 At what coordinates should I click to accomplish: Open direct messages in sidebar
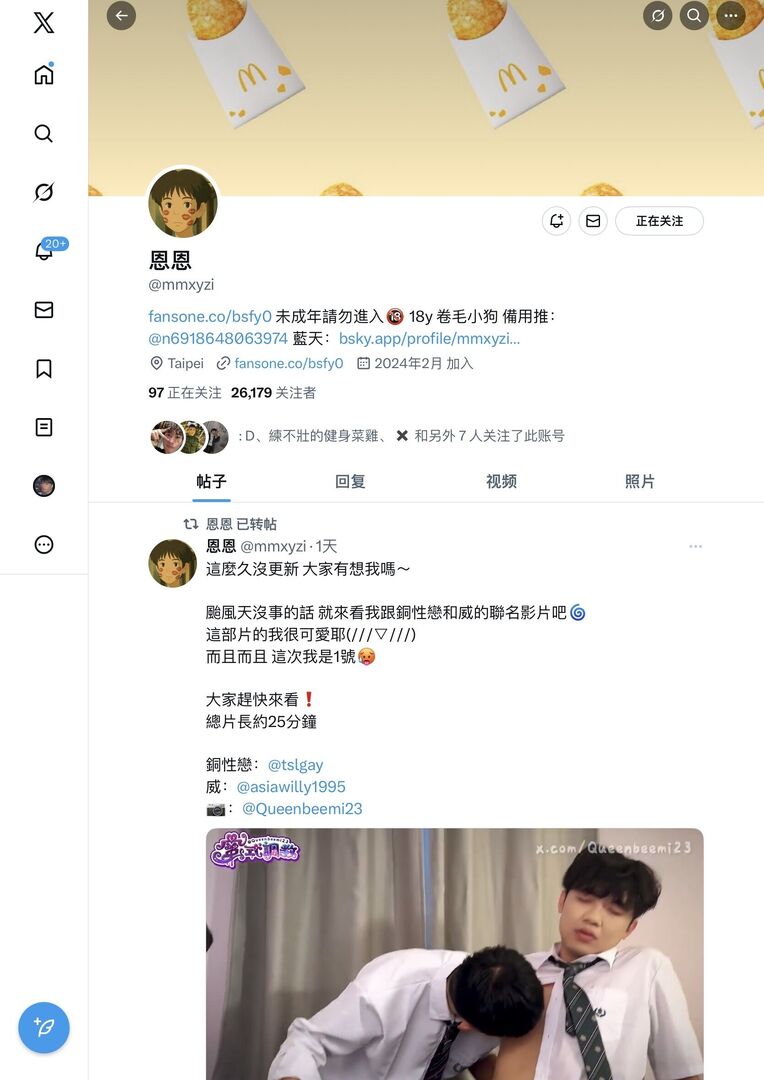coord(44,310)
